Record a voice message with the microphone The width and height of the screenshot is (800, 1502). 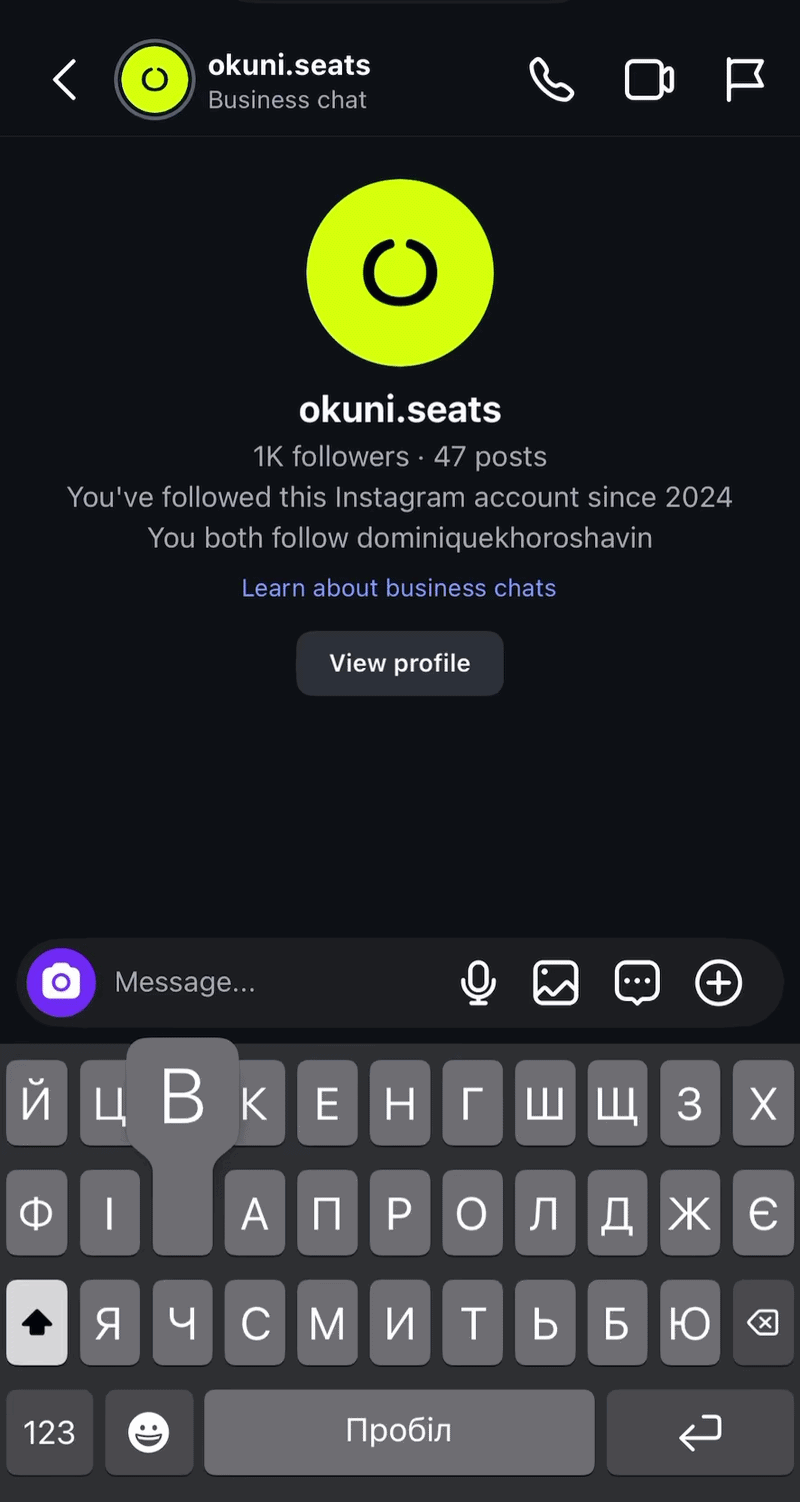tap(478, 982)
